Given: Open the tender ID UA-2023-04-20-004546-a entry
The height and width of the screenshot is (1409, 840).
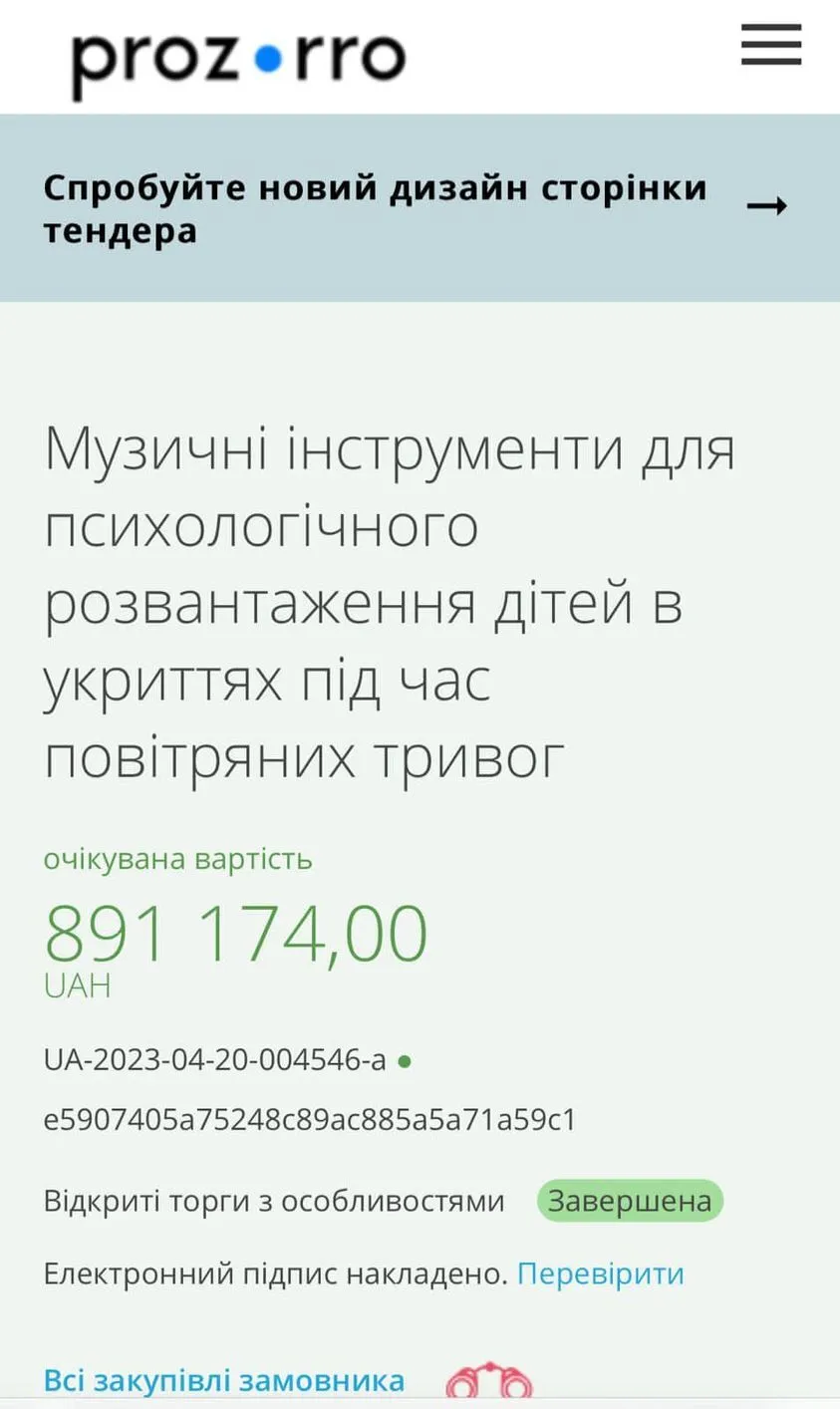Looking at the screenshot, I should 214,1059.
